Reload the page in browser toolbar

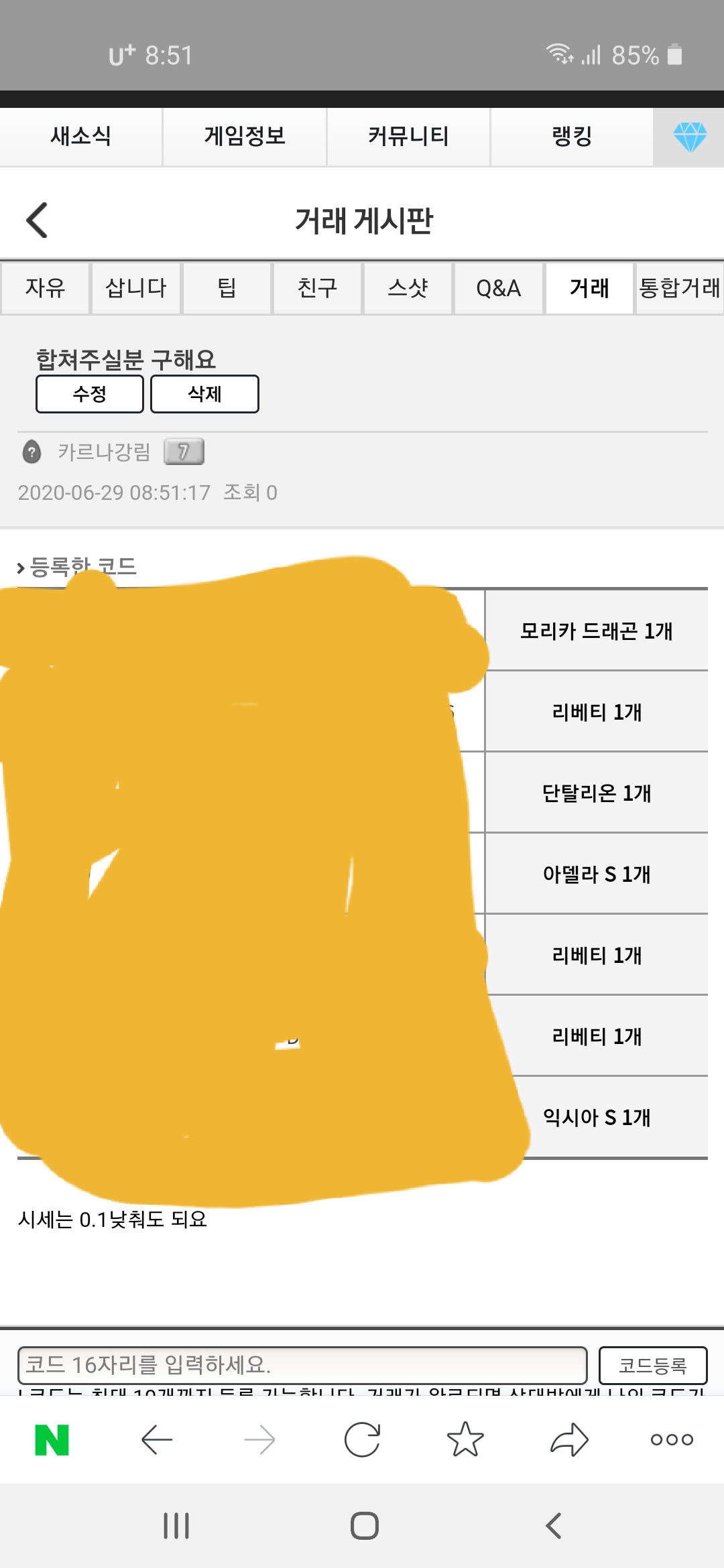(x=362, y=1439)
